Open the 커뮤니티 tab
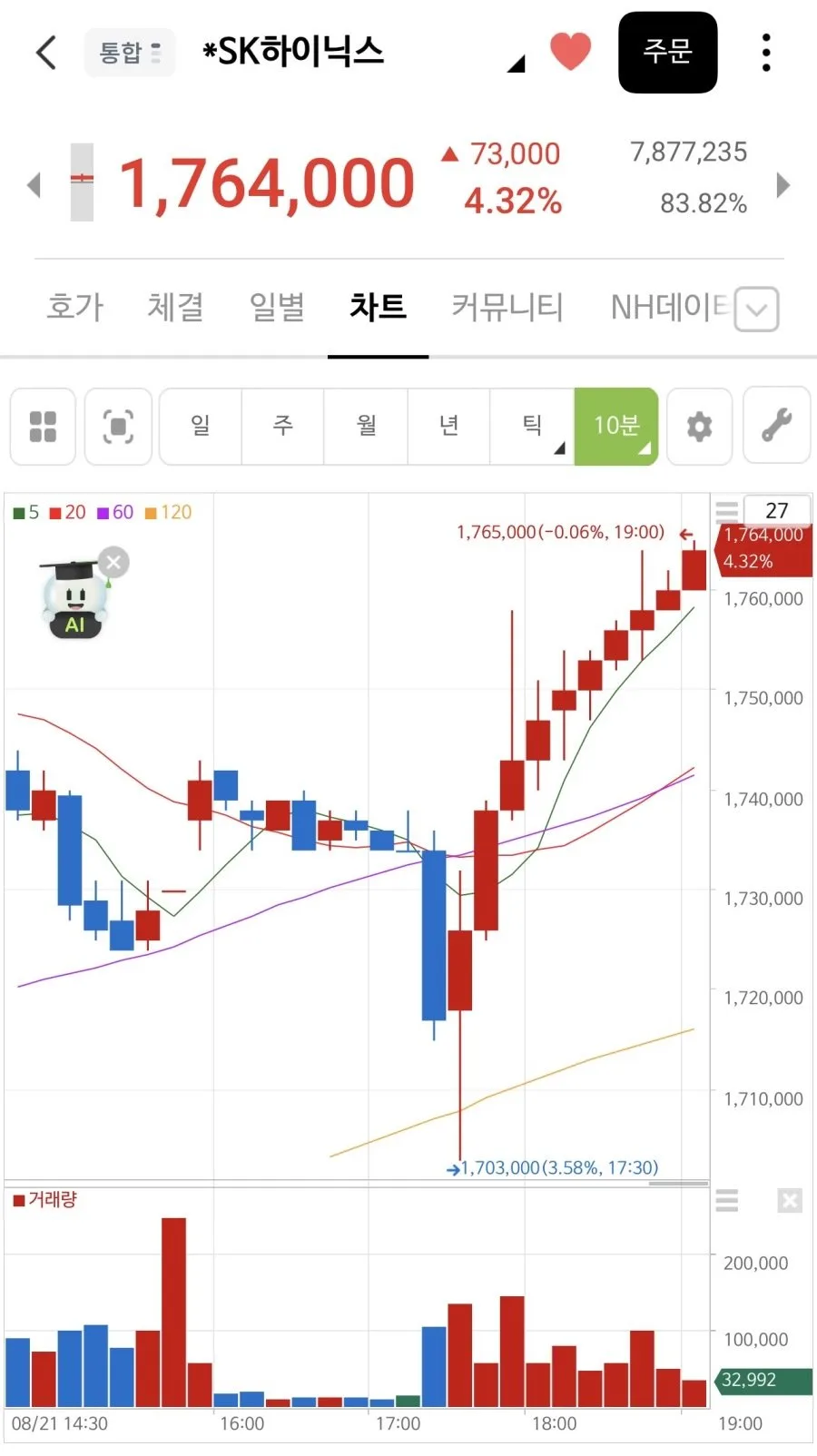This screenshot has height=1456, width=817. pos(507,307)
